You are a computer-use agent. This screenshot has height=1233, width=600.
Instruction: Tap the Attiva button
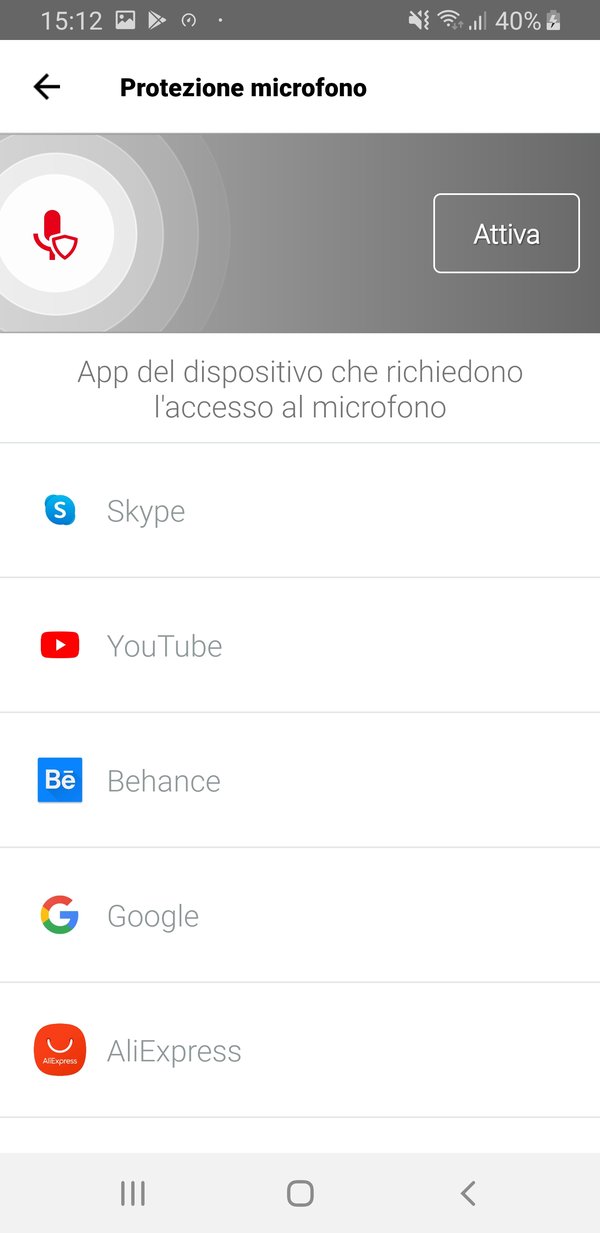click(x=506, y=234)
